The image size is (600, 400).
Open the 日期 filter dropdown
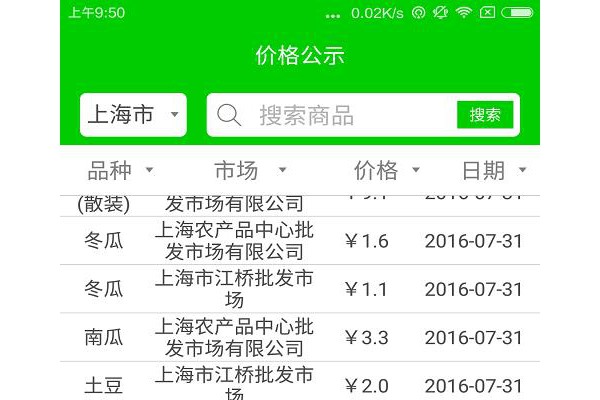click(494, 170)
